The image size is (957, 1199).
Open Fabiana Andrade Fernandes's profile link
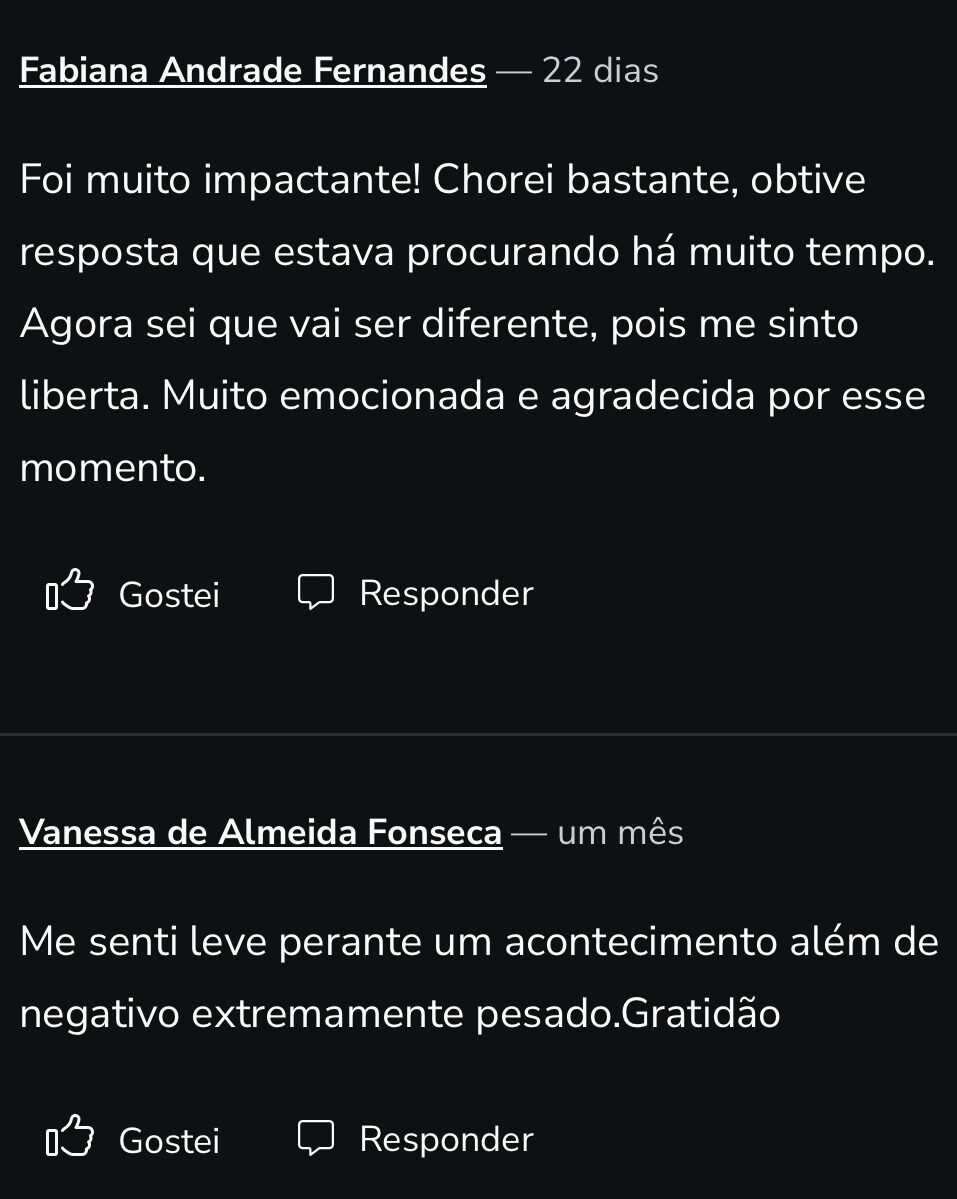pos(252,71)
